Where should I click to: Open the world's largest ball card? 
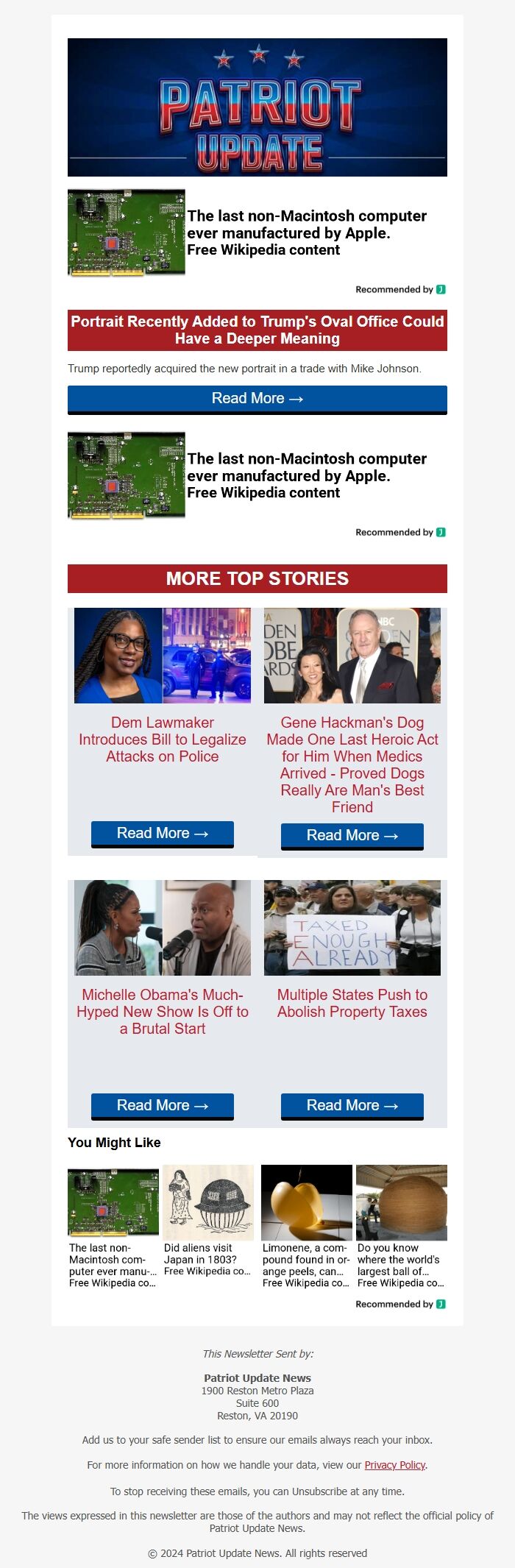point(401,1225)
